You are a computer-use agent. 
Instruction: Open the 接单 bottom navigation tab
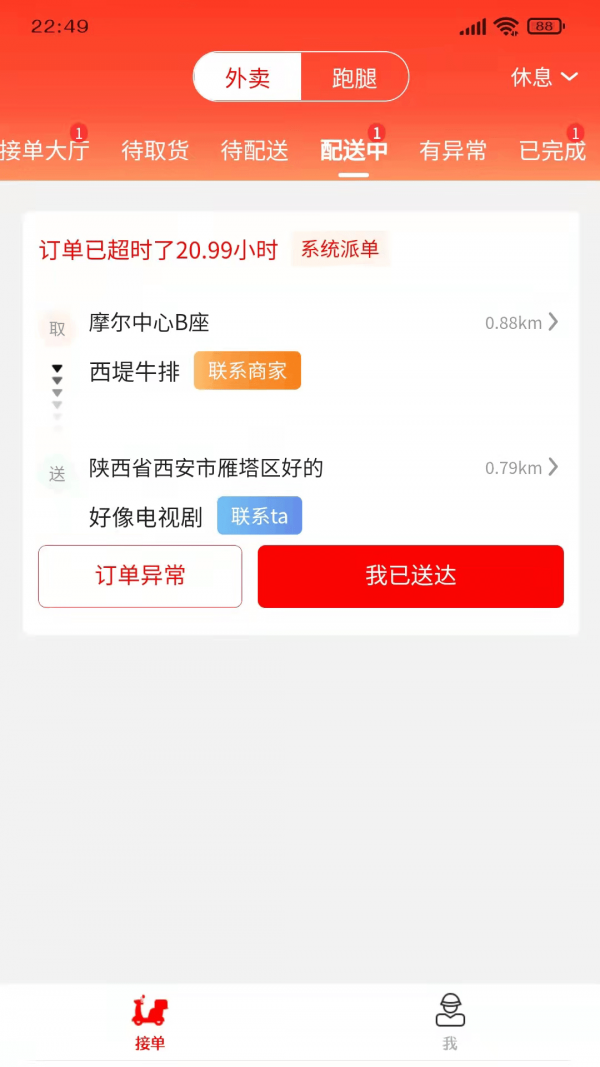pos(150,1022)
